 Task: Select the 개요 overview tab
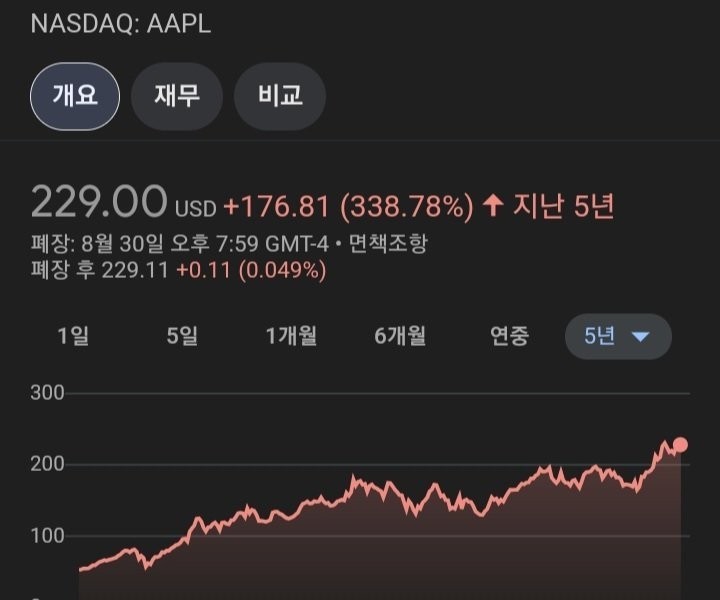tap(75, 96)
